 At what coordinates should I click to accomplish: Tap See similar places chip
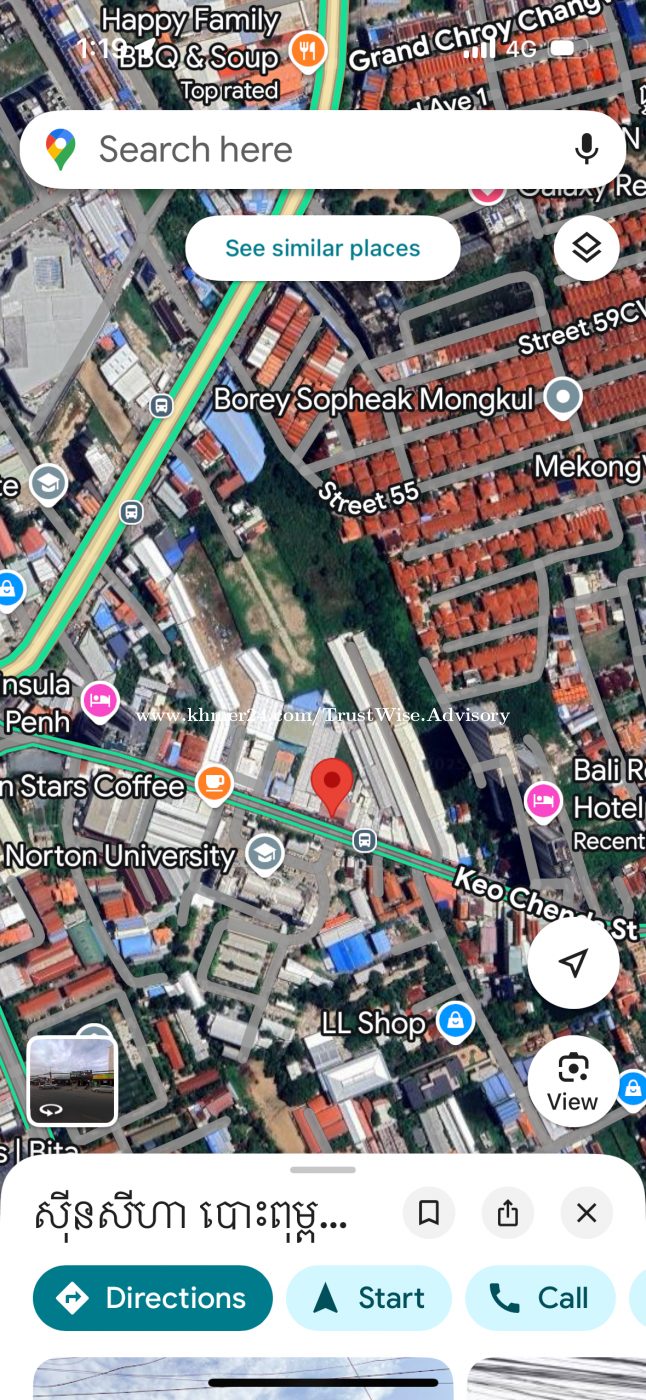coord(322,248)
